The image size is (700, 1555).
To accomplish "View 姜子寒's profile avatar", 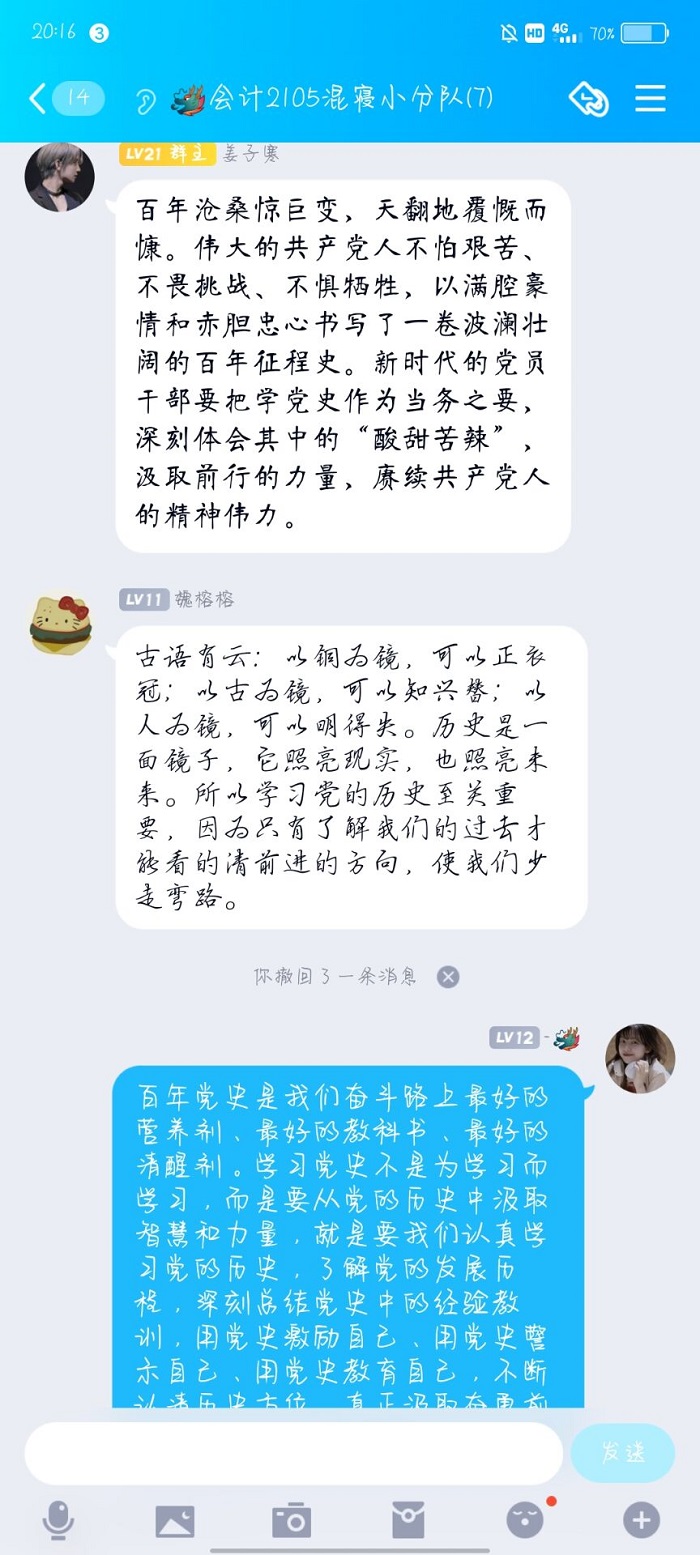I will click(x=59, y=177).
